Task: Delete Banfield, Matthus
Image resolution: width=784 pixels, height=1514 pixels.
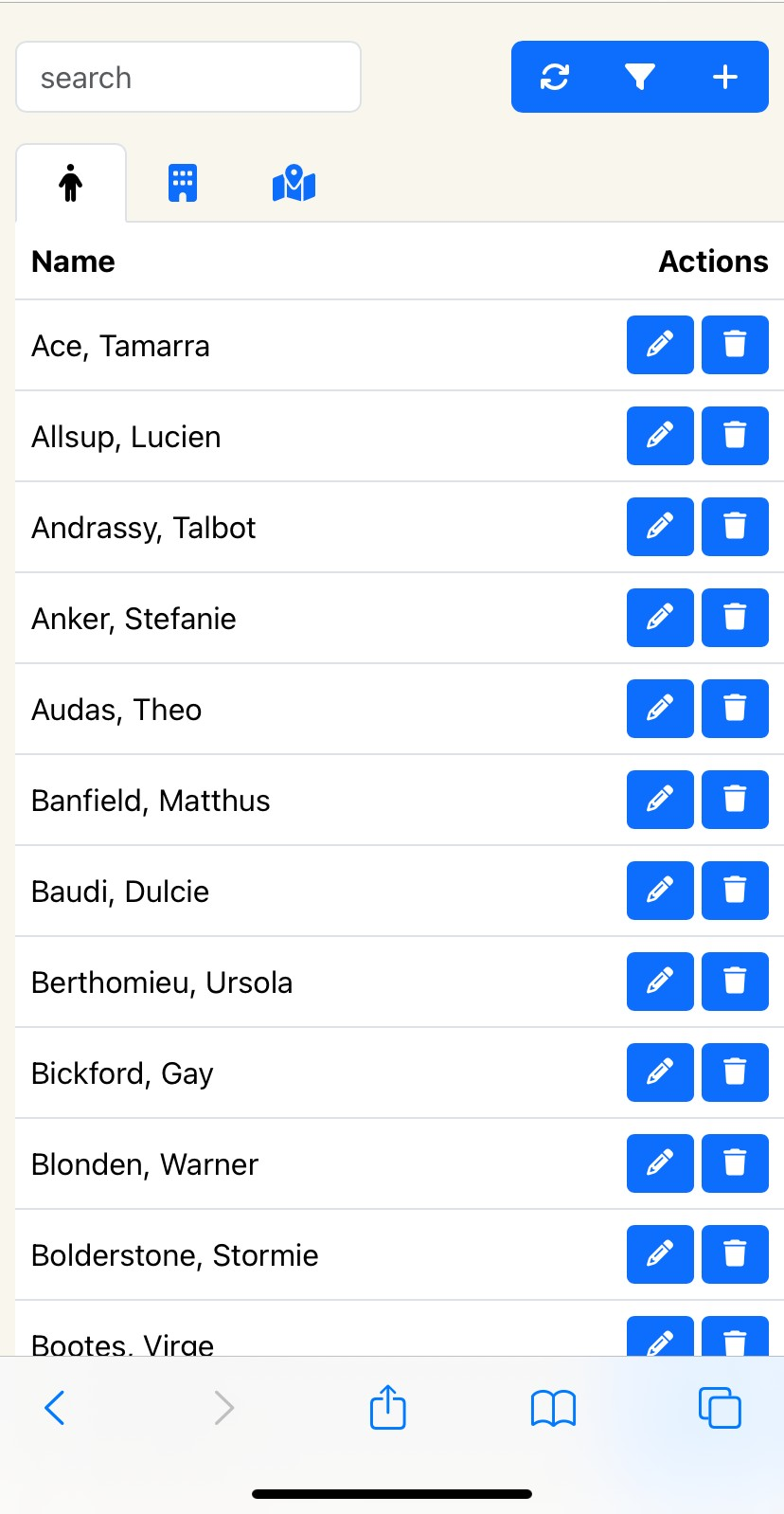Action: [735, 800]
